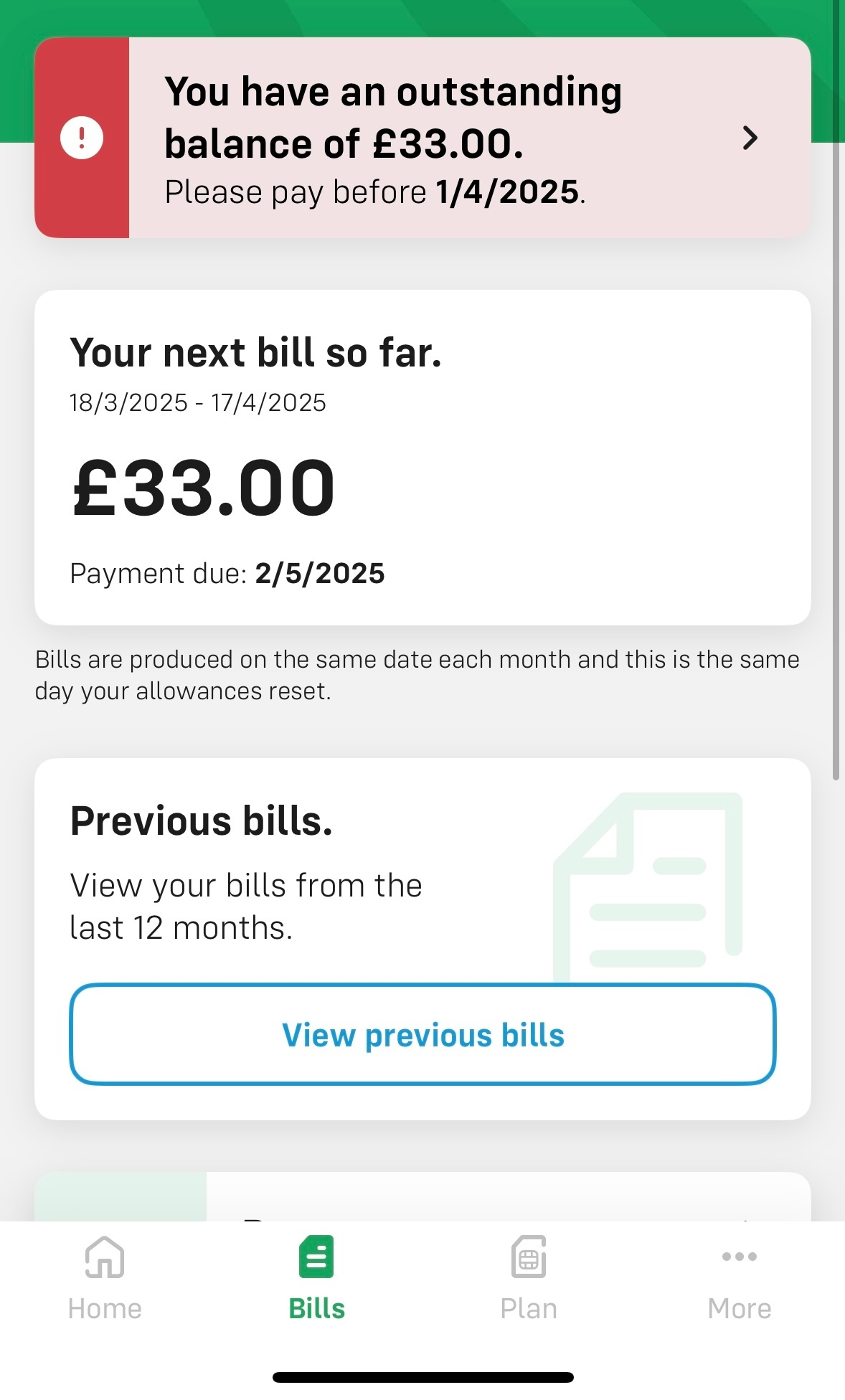The width and height of the screenshot is (845, 1400).
Task: Go to the Home tab
Action: (105, 1278)
